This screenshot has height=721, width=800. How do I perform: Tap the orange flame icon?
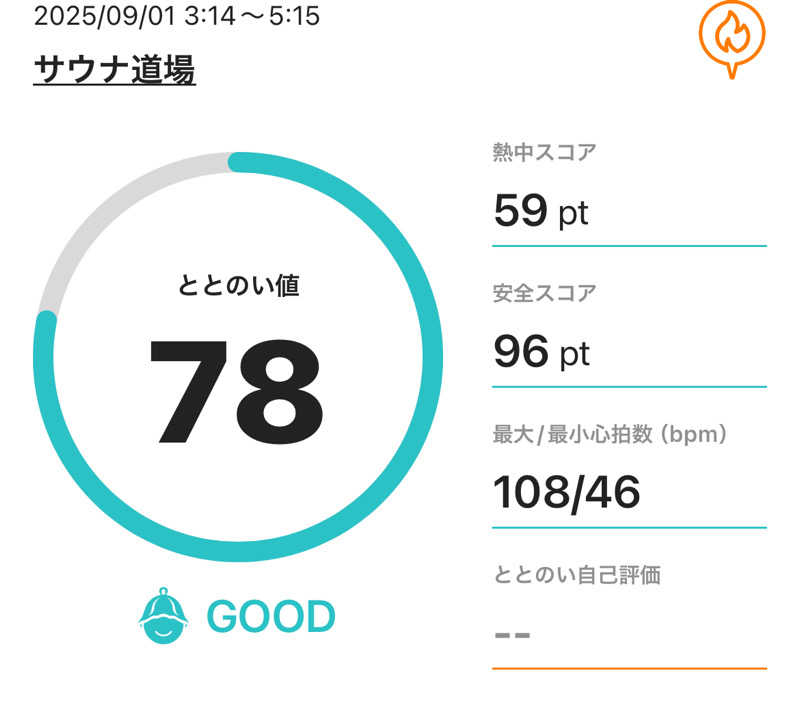pyautogui.click(x=732, y=36)
